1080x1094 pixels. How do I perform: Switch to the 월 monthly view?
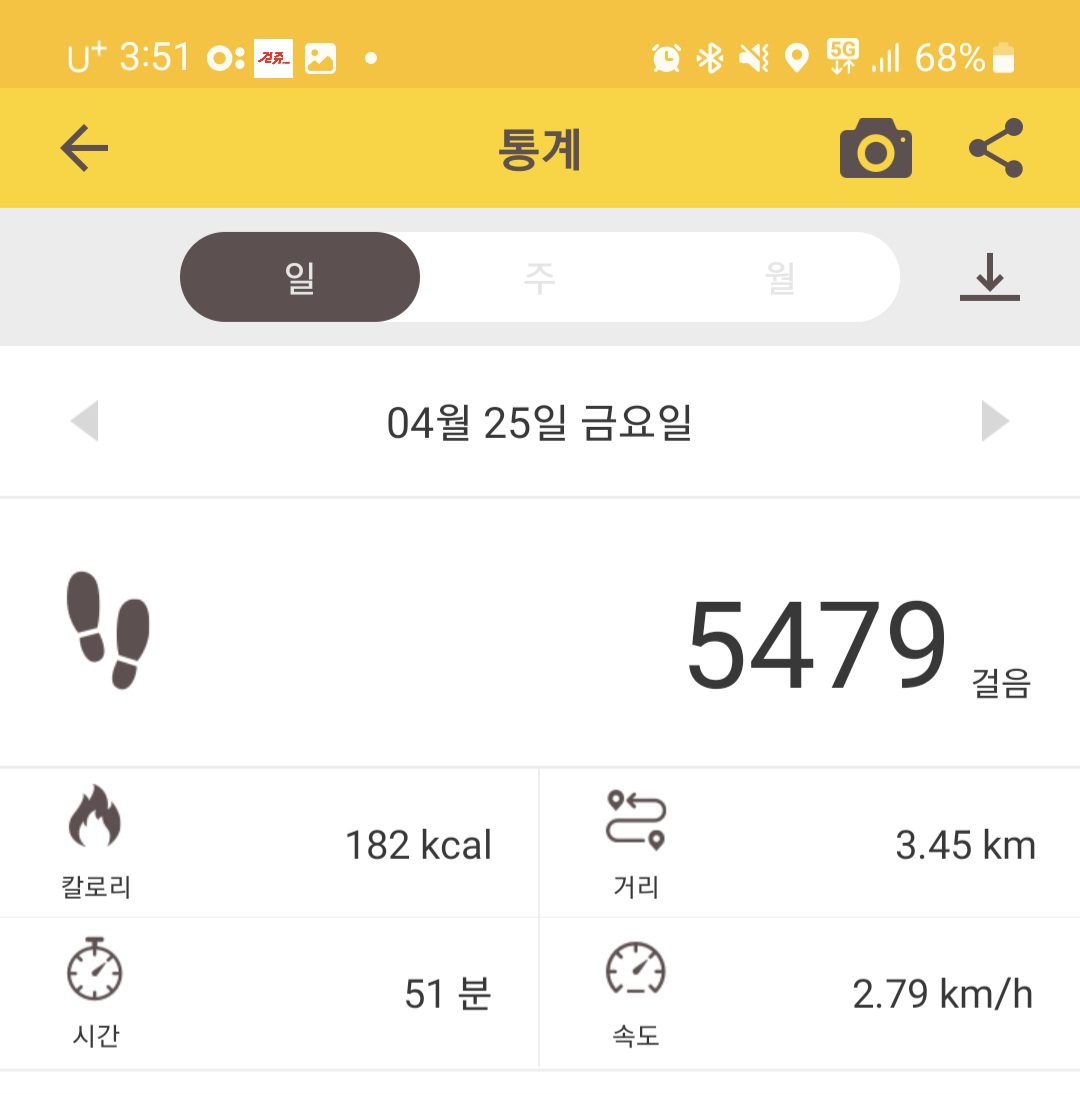coord(780,277)
